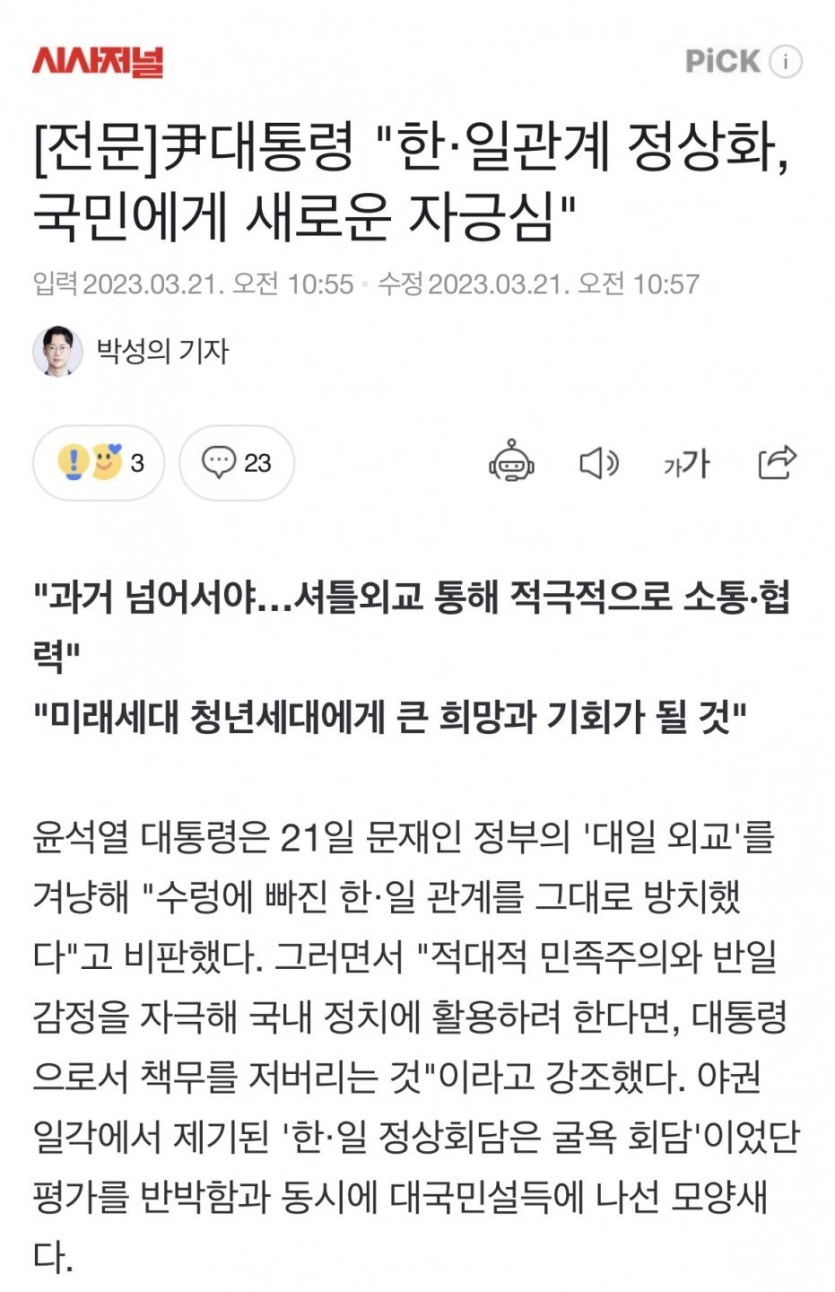This screenshot has height=1292, width=835.
Task: Open the 시사저널 press page
Action: [x=97, y=61]
